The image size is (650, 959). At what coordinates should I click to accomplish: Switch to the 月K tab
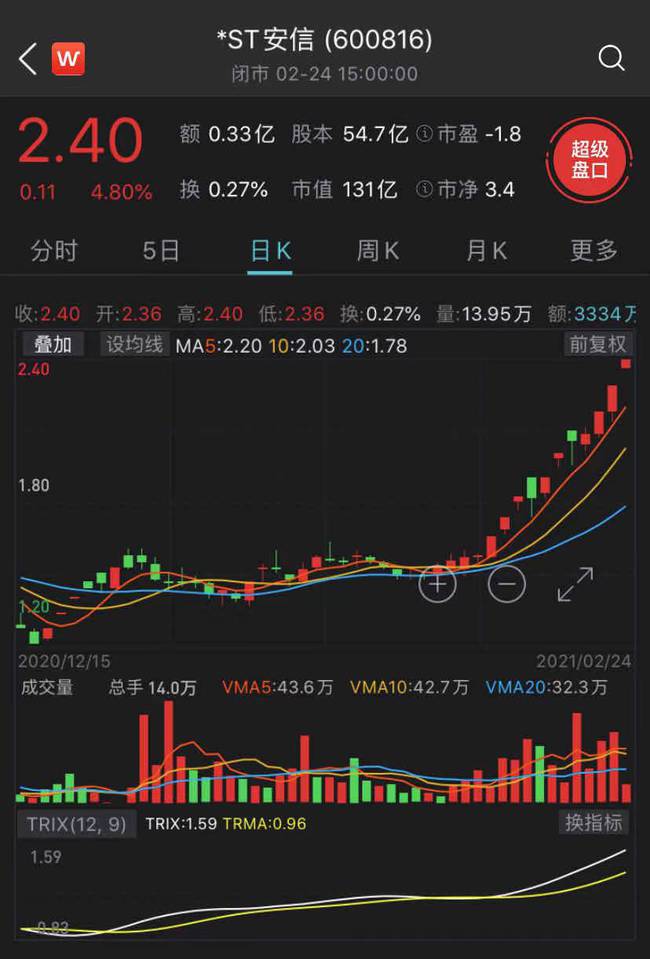coord(486,251)
